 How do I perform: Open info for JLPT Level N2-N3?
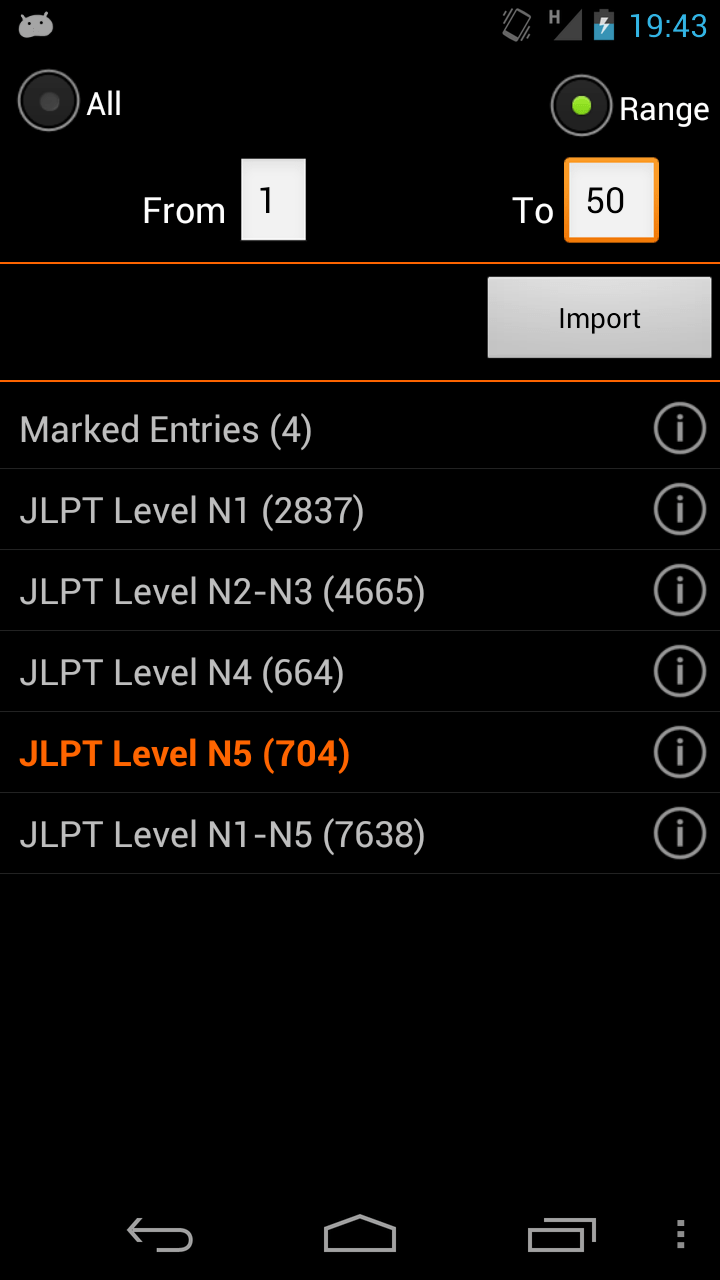679,591
